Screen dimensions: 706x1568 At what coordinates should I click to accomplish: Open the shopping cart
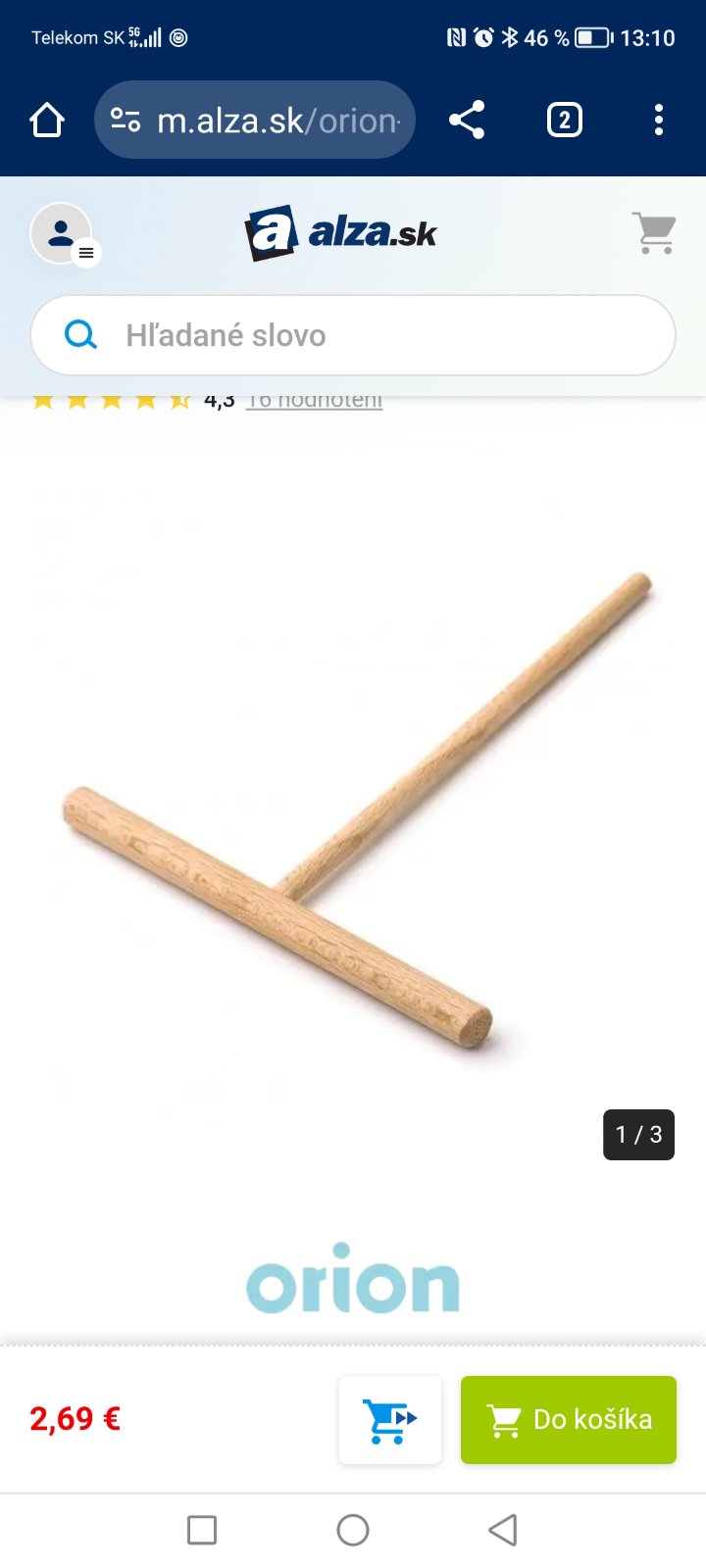point(654,233)
